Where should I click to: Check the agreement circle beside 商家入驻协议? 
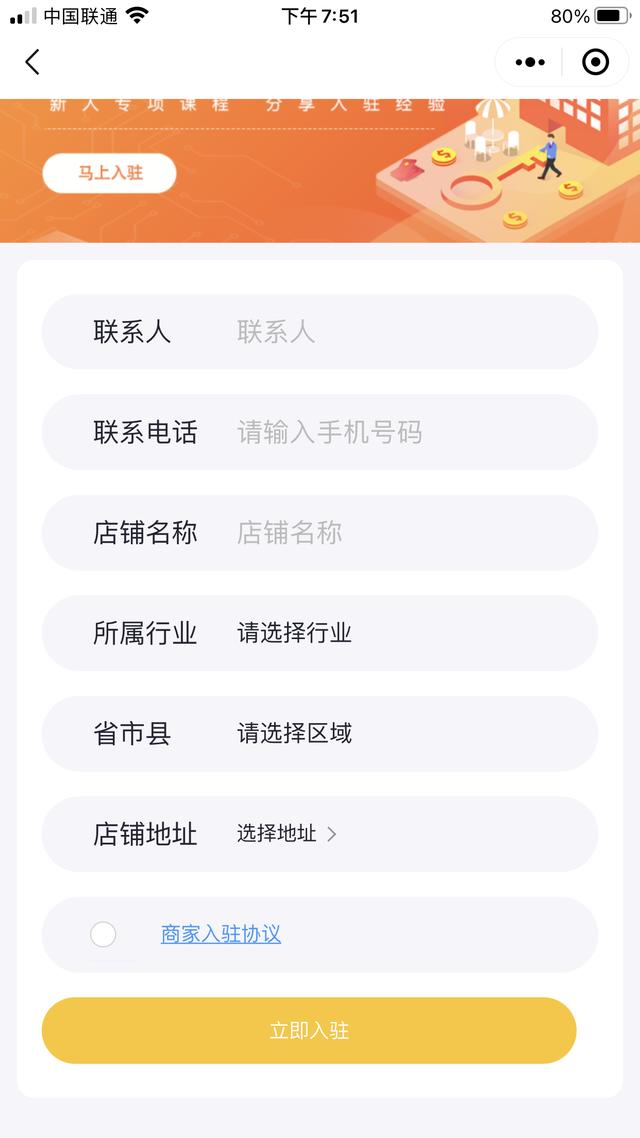(103, 934)
